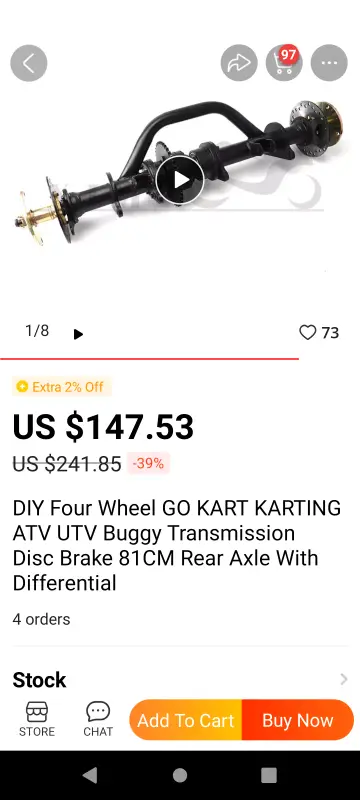The width and height of the screenshot is (360, 800).
Task: Tap Buy Now
Action: pos(298,720)
